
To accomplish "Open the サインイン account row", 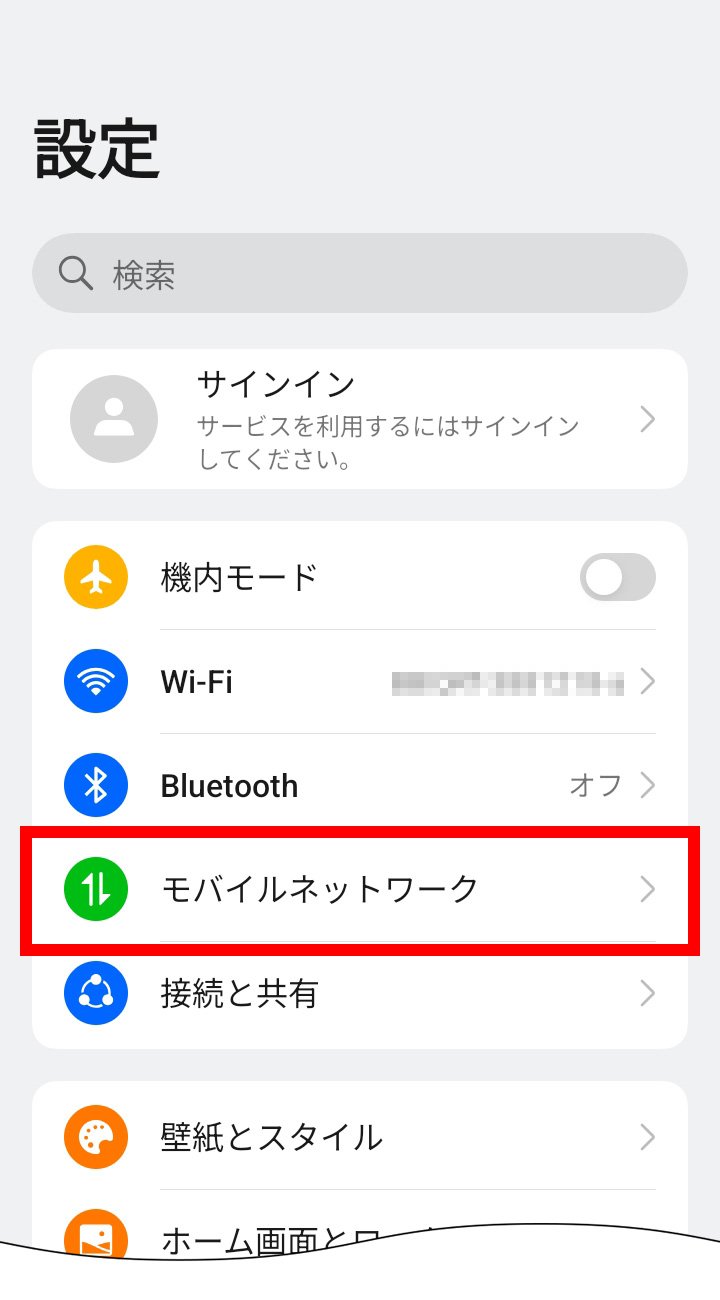I will (x=360, y=419).
